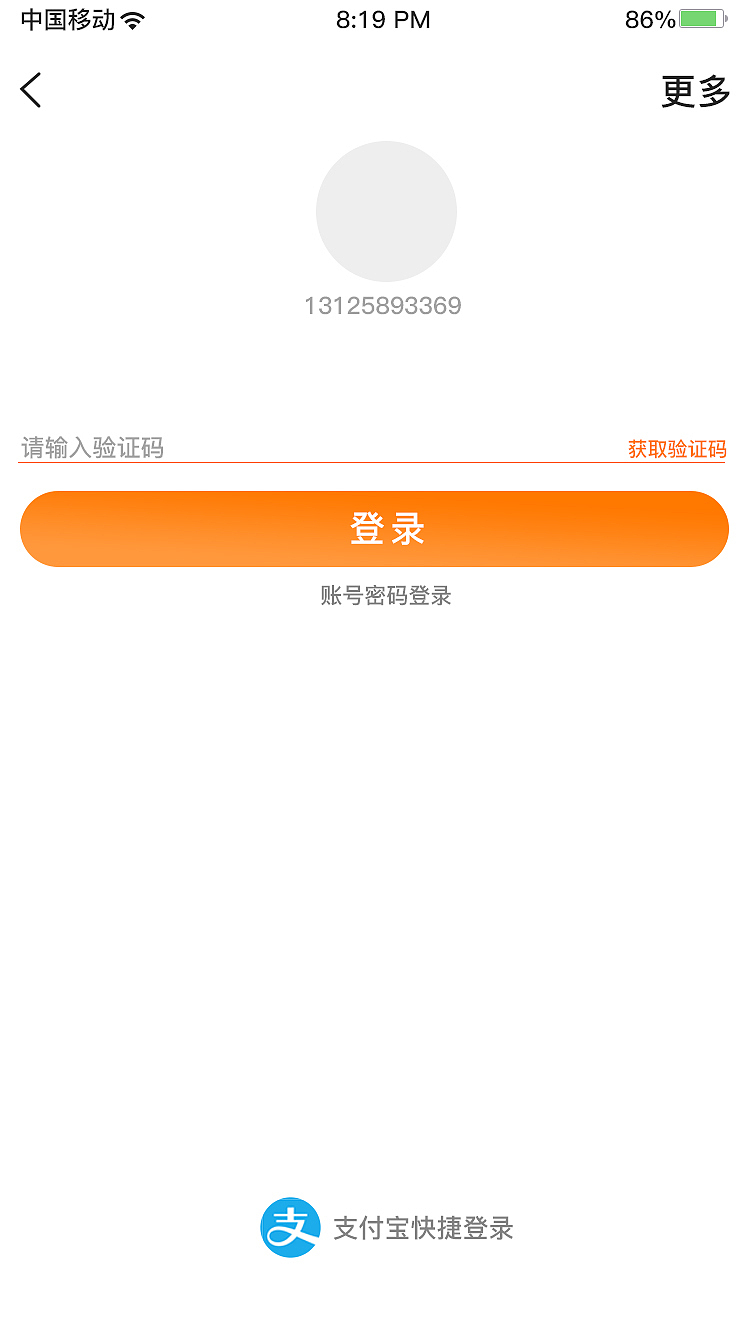
Task: Click 获取验证码 to request verification code
Action: (x=676, y=450)
